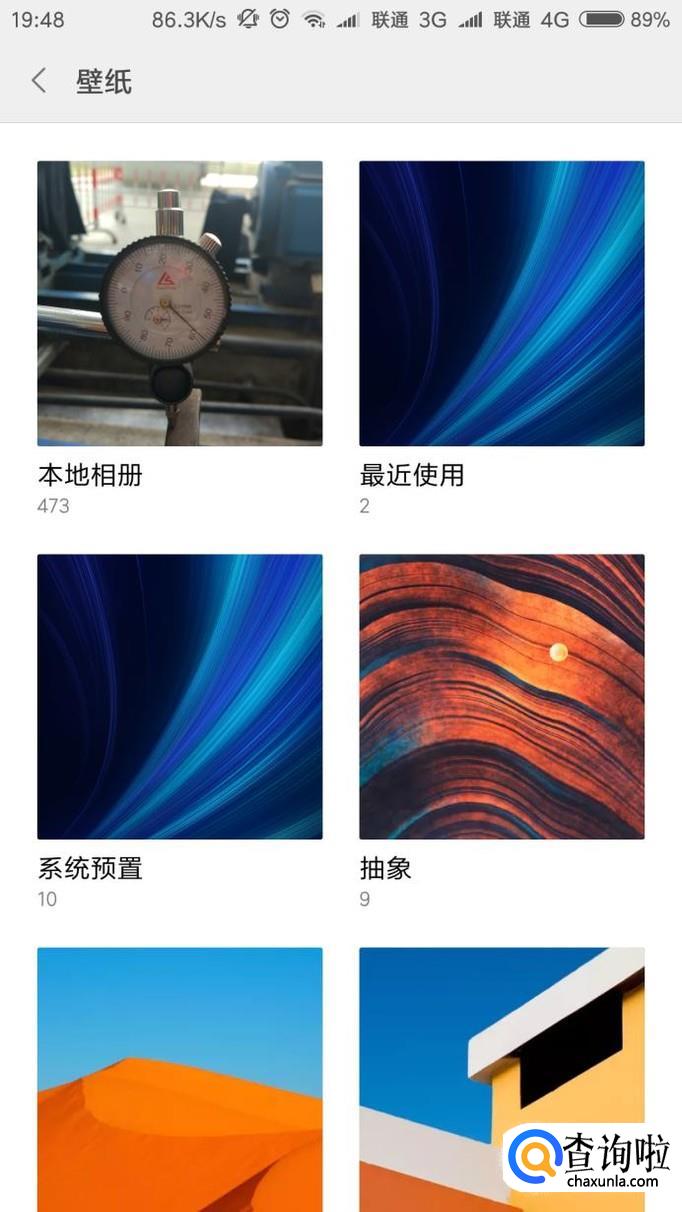Open the 抽象 wallpaper category
The width and height of the screenshot is (682, 1212).
pos(502,696)
